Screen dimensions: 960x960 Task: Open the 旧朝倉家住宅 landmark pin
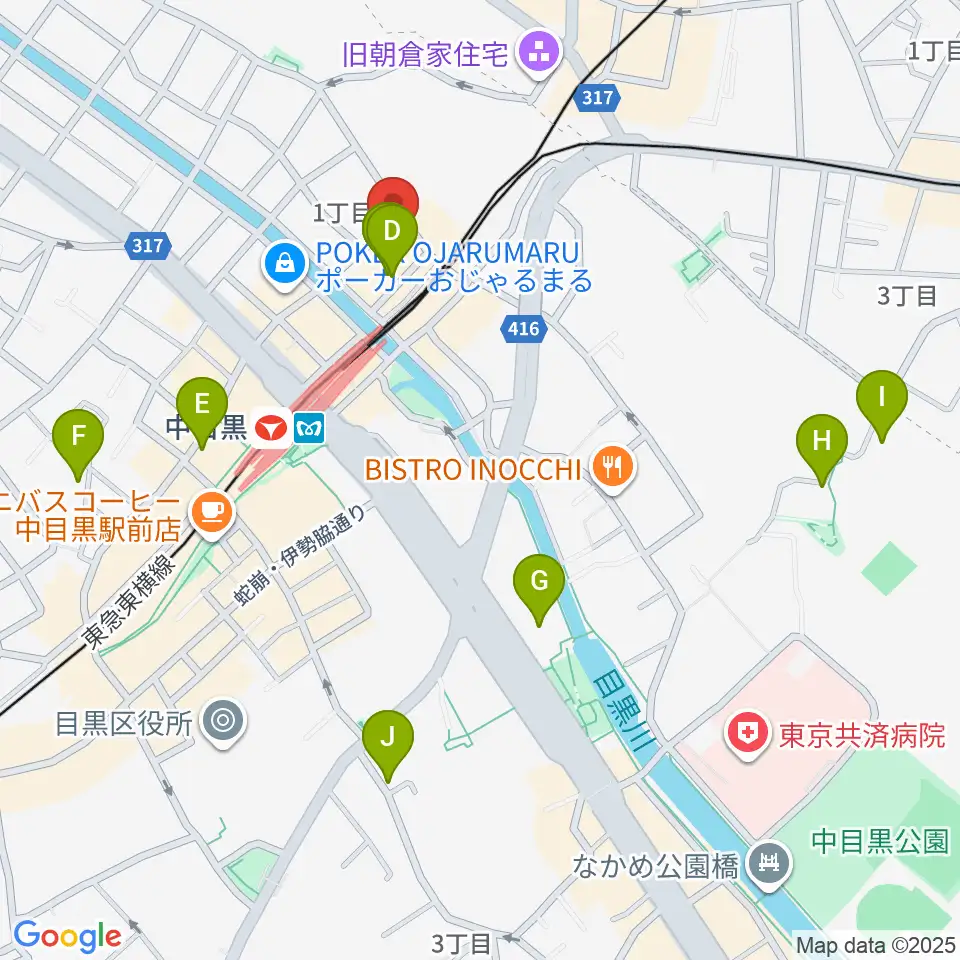539,54
